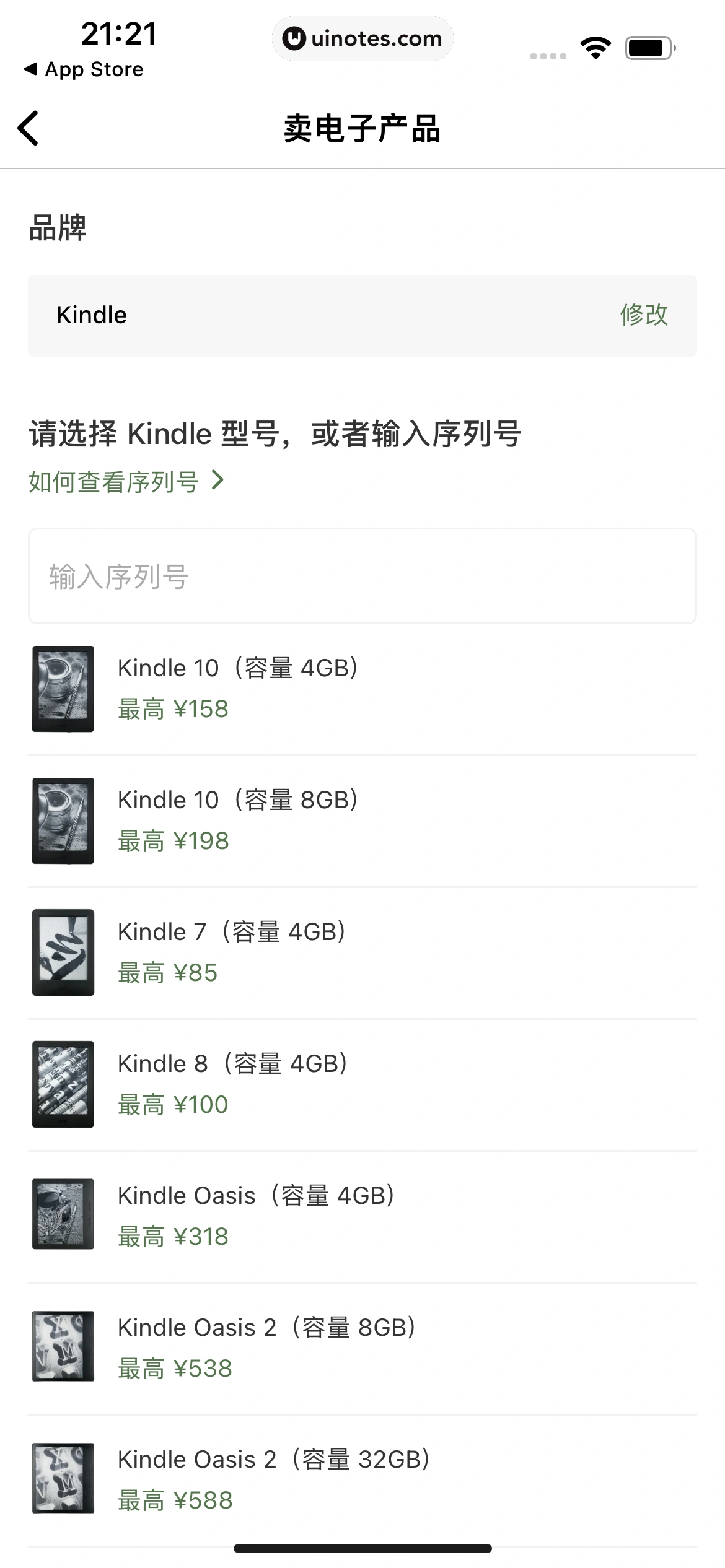The image size is (725, 1568).
Task: Tap 修改 to change the Kindle brand
Action: point(644,316)
